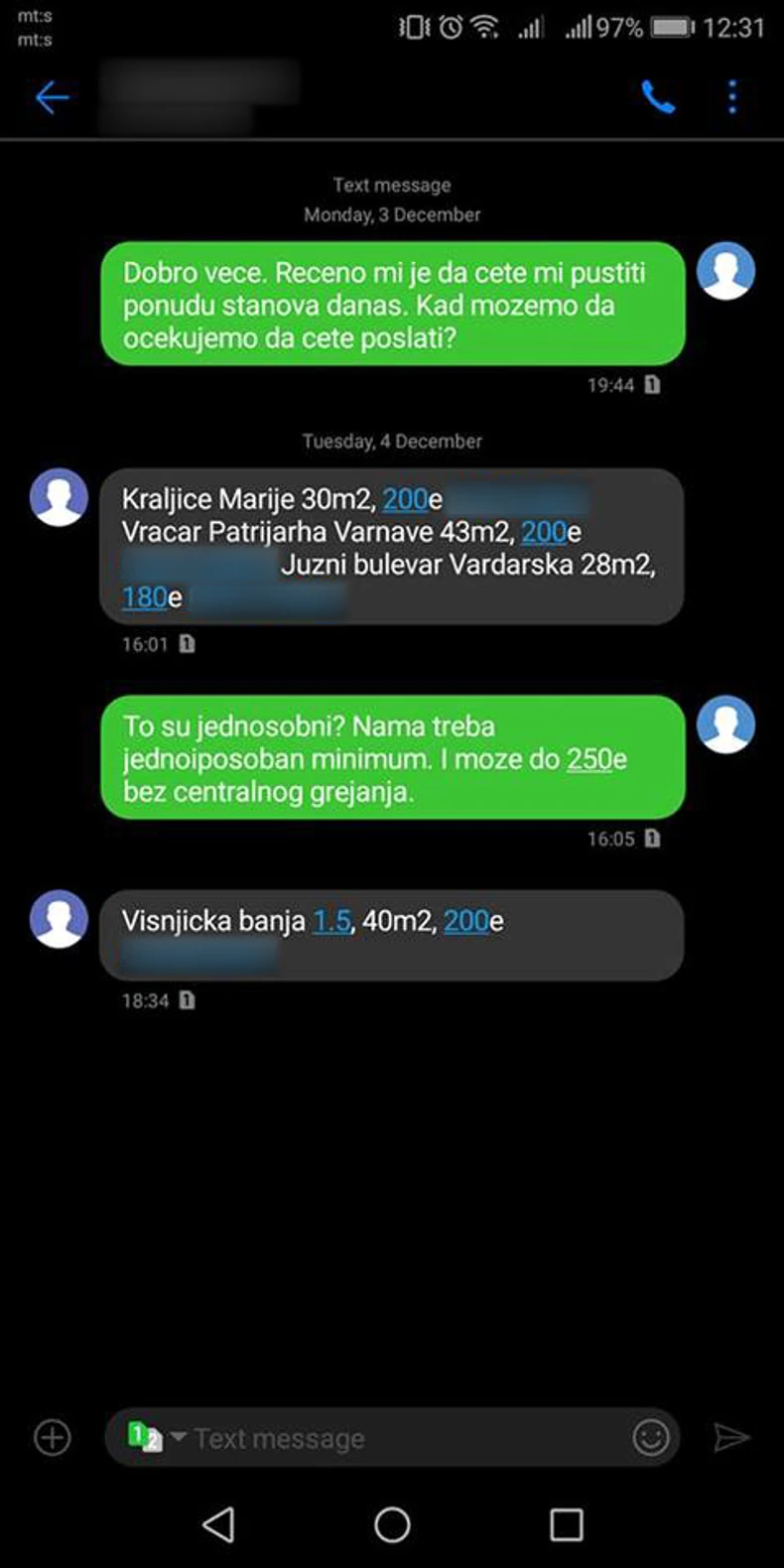Open the emoji picker
This screenshot has width=784, height=1568.
(651, 1437)
